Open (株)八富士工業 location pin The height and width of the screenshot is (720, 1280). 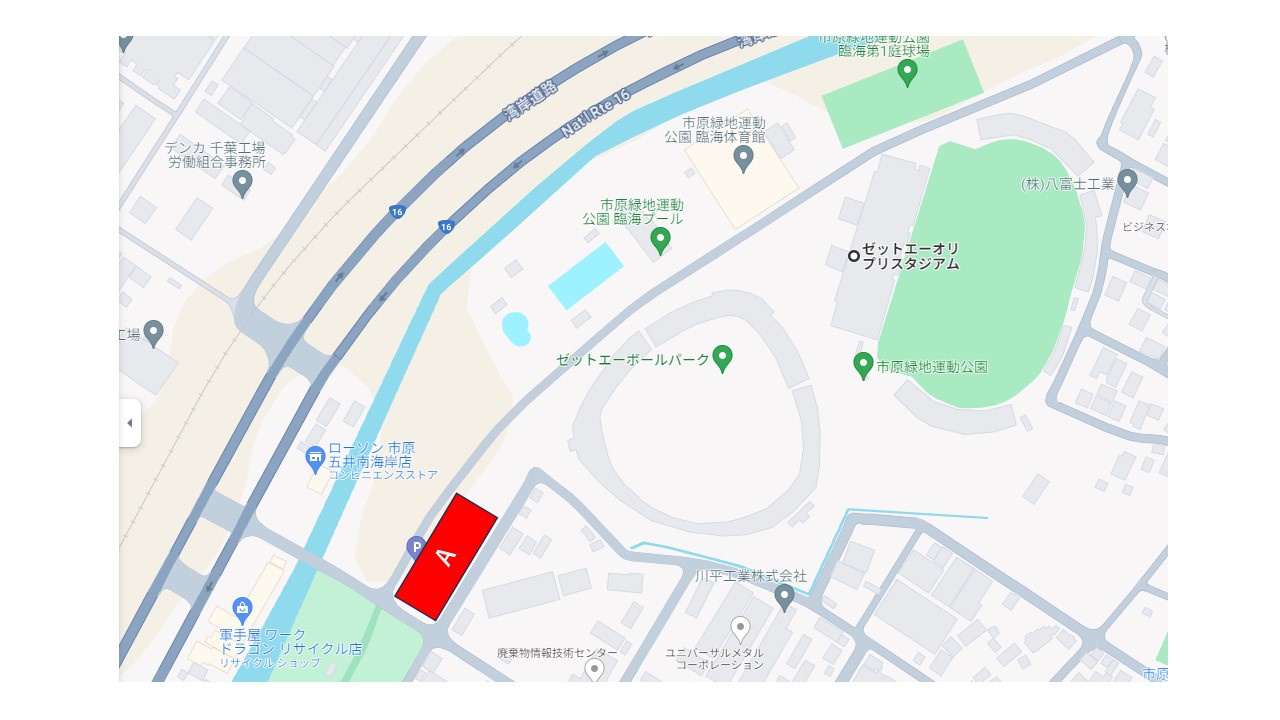tap(1127, 182)
